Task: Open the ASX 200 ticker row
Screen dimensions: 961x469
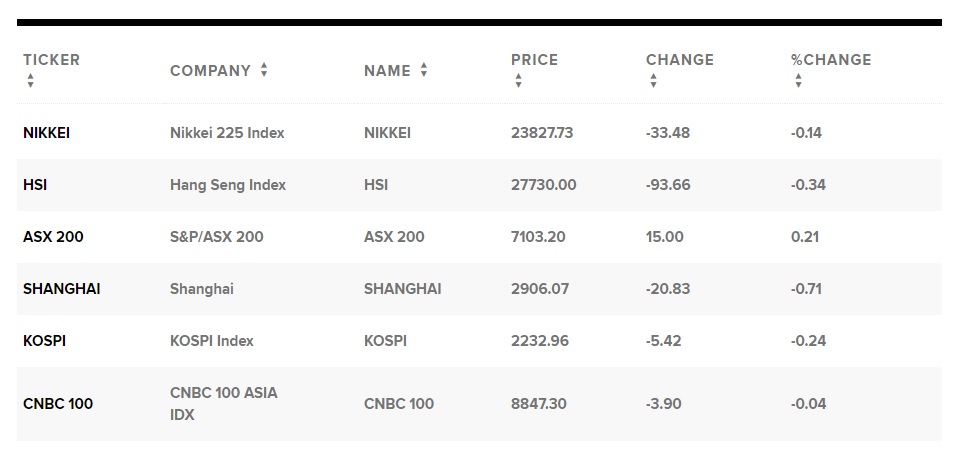Action: click(x=53, y=237)
